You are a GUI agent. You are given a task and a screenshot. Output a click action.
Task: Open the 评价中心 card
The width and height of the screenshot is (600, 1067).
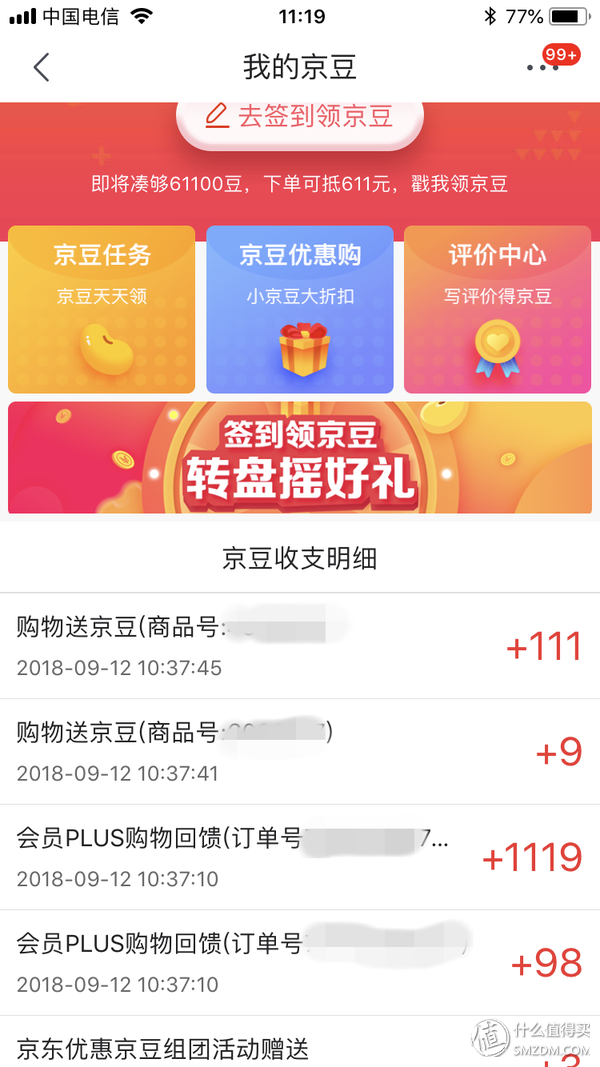(x=497, y=310)
